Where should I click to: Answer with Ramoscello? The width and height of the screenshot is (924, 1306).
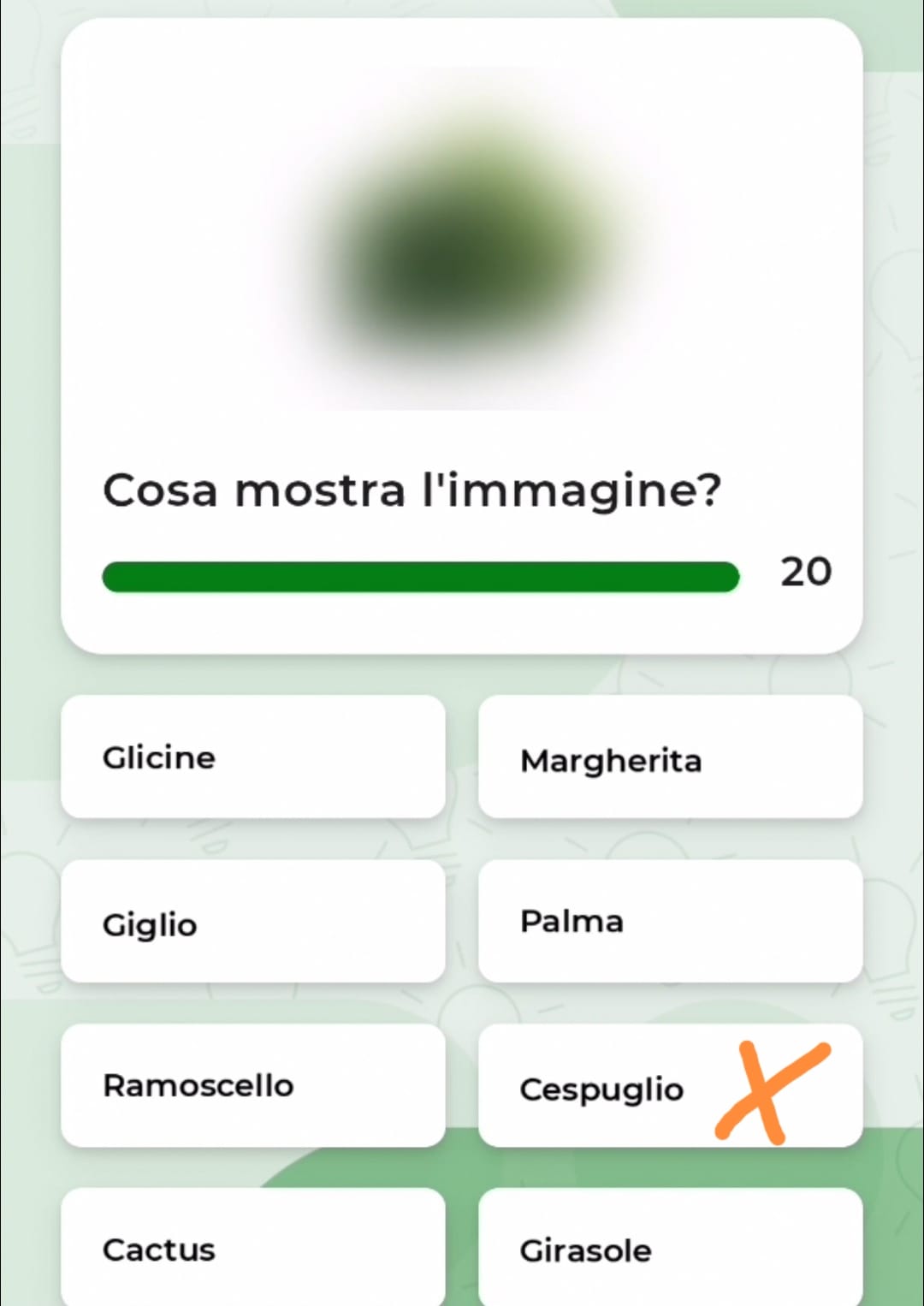click(x=253, y=1085)
